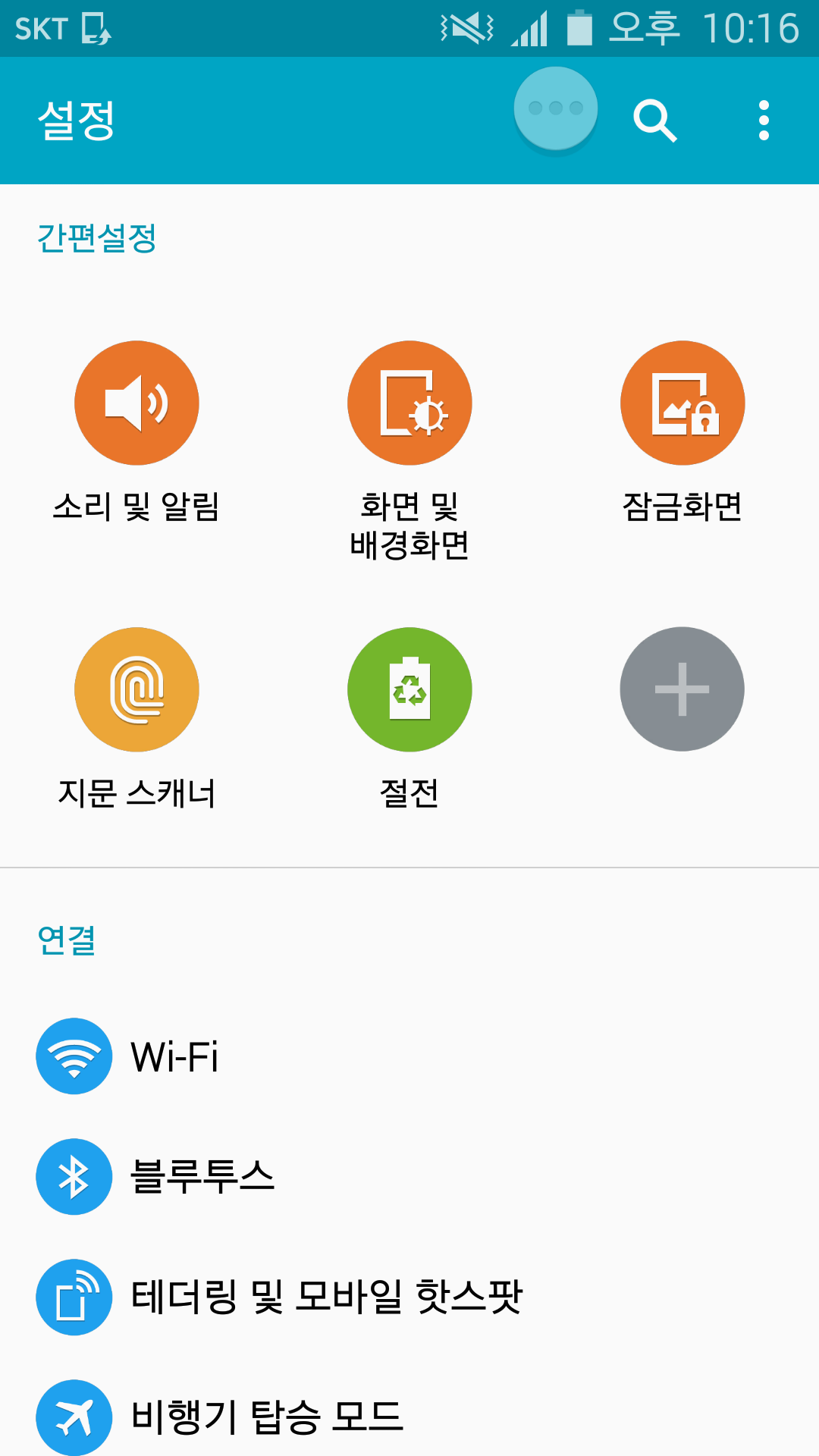Open the overflow menu
Screen dimensions: 819x1456
tap(764, 121)
